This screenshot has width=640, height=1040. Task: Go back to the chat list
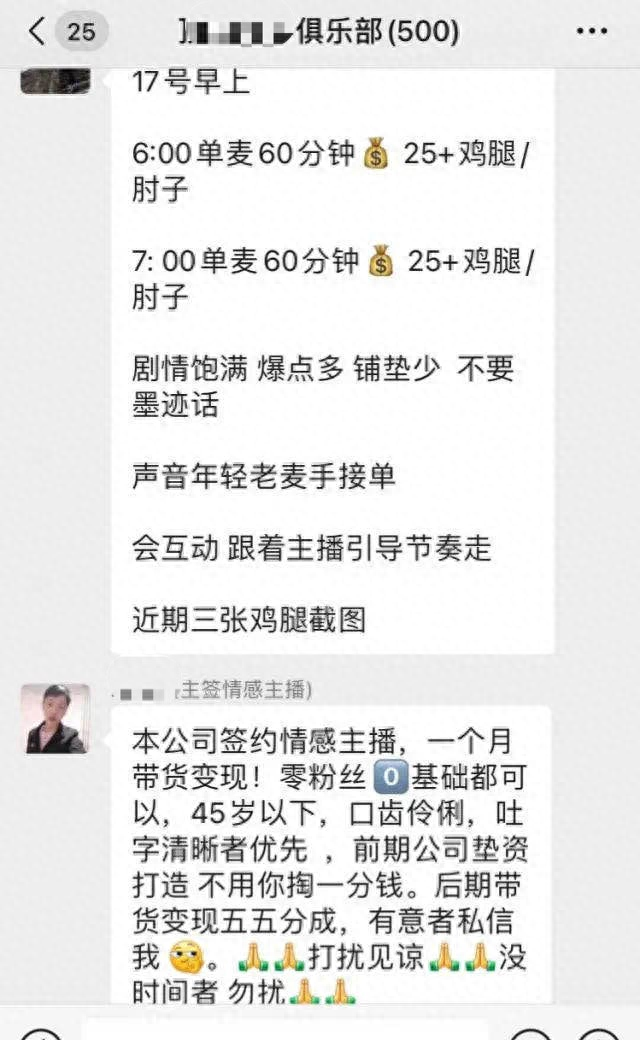37,31
